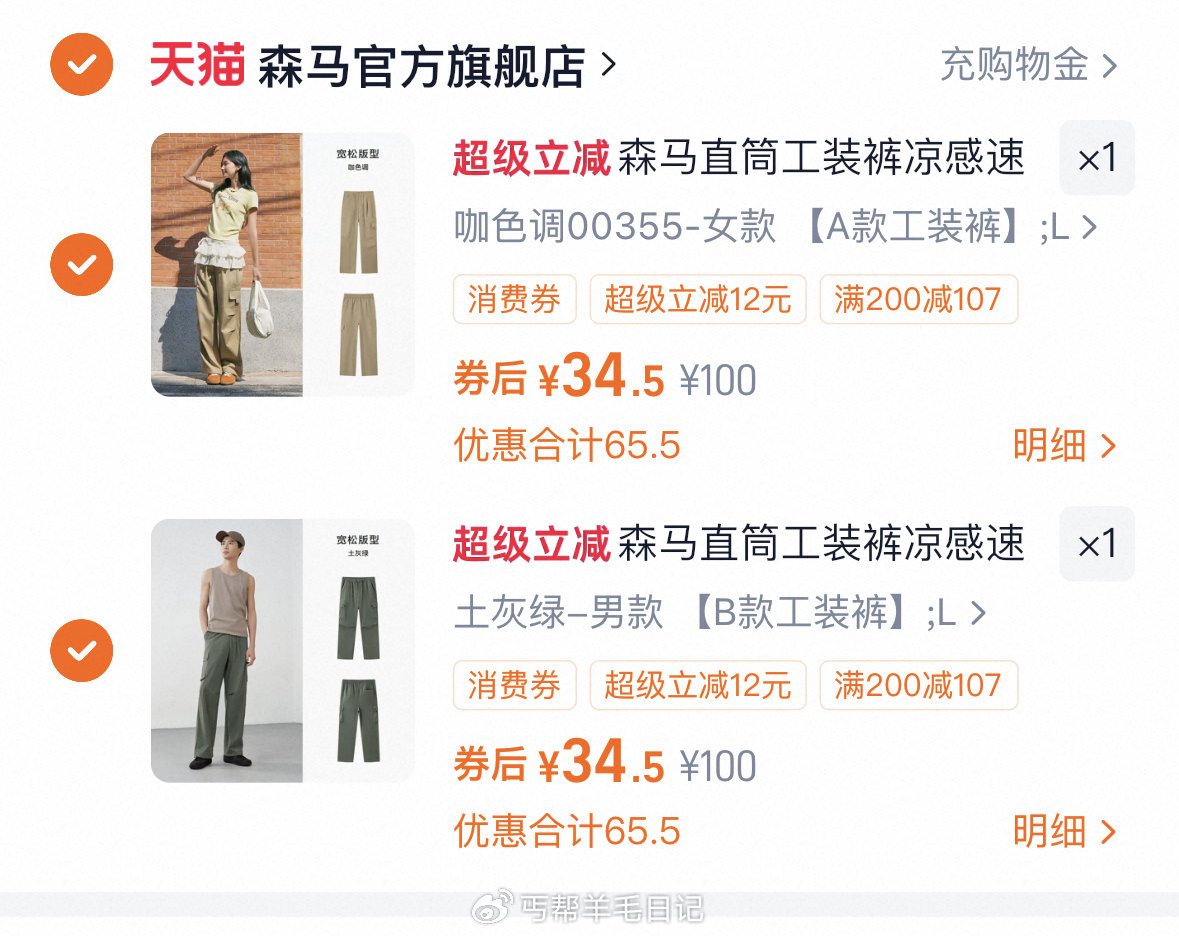The width and height of the screenshot is (1179, 936).
Task: Open the 咖色调 cargo pants product image
Action: (x=282, y=264)
